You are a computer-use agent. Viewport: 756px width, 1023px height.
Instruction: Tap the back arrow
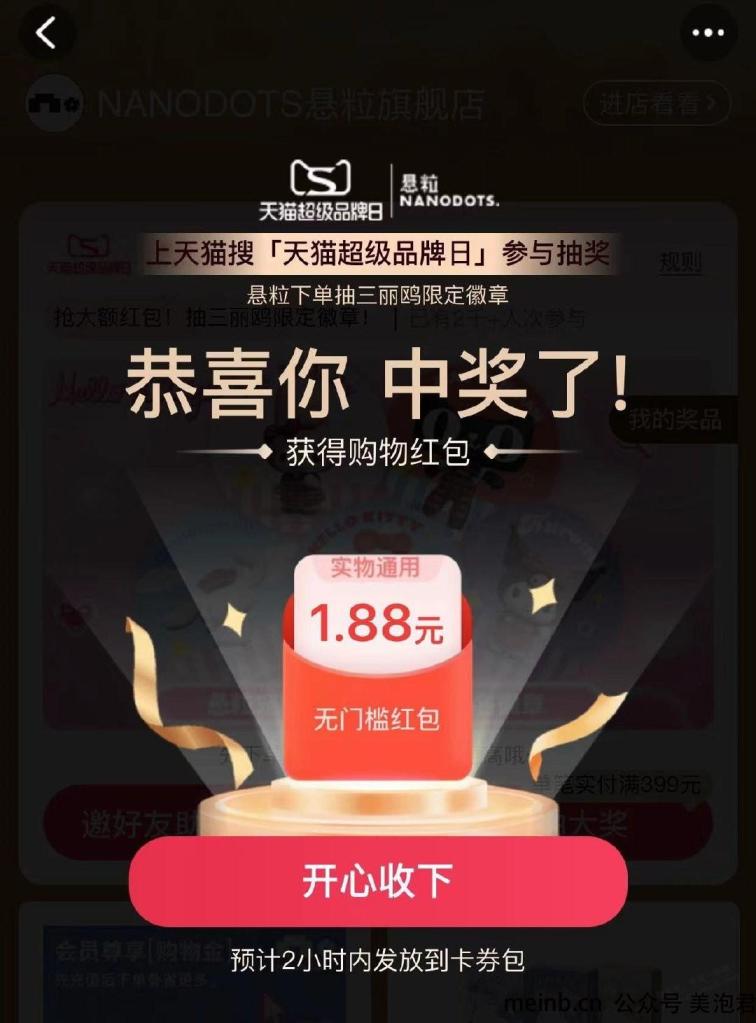45,33
